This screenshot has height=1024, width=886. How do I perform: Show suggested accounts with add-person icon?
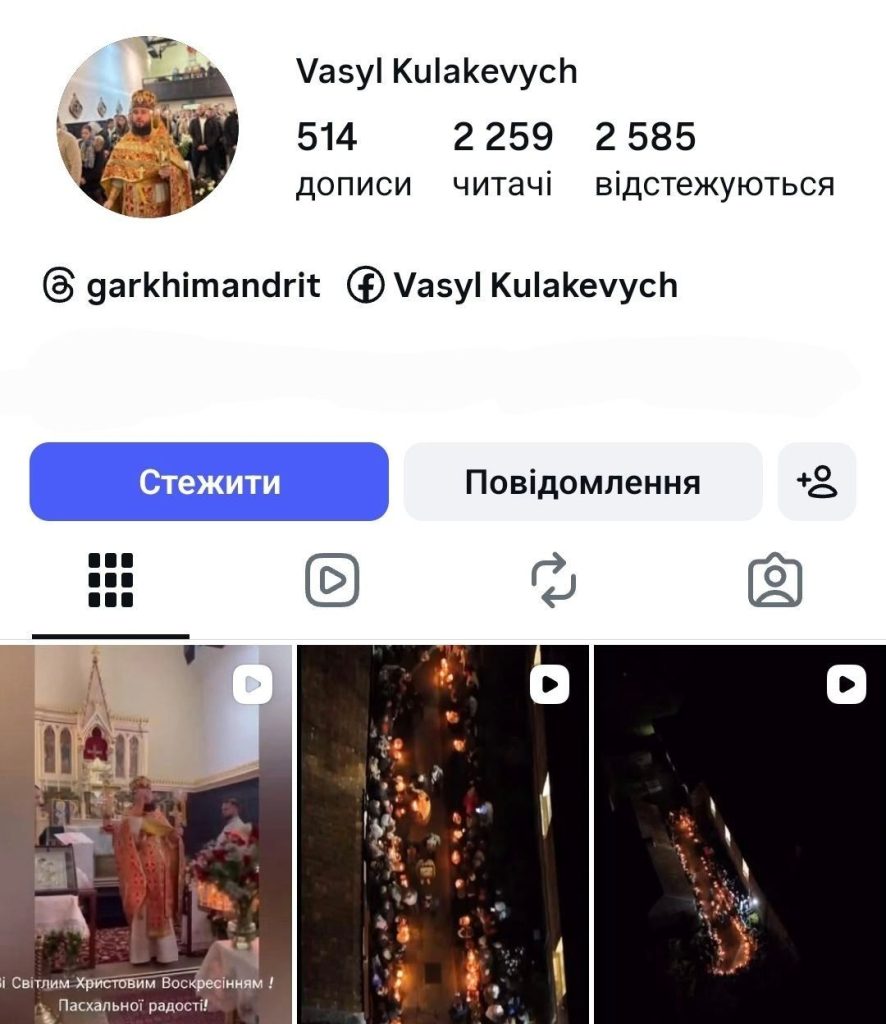(816, 482)
